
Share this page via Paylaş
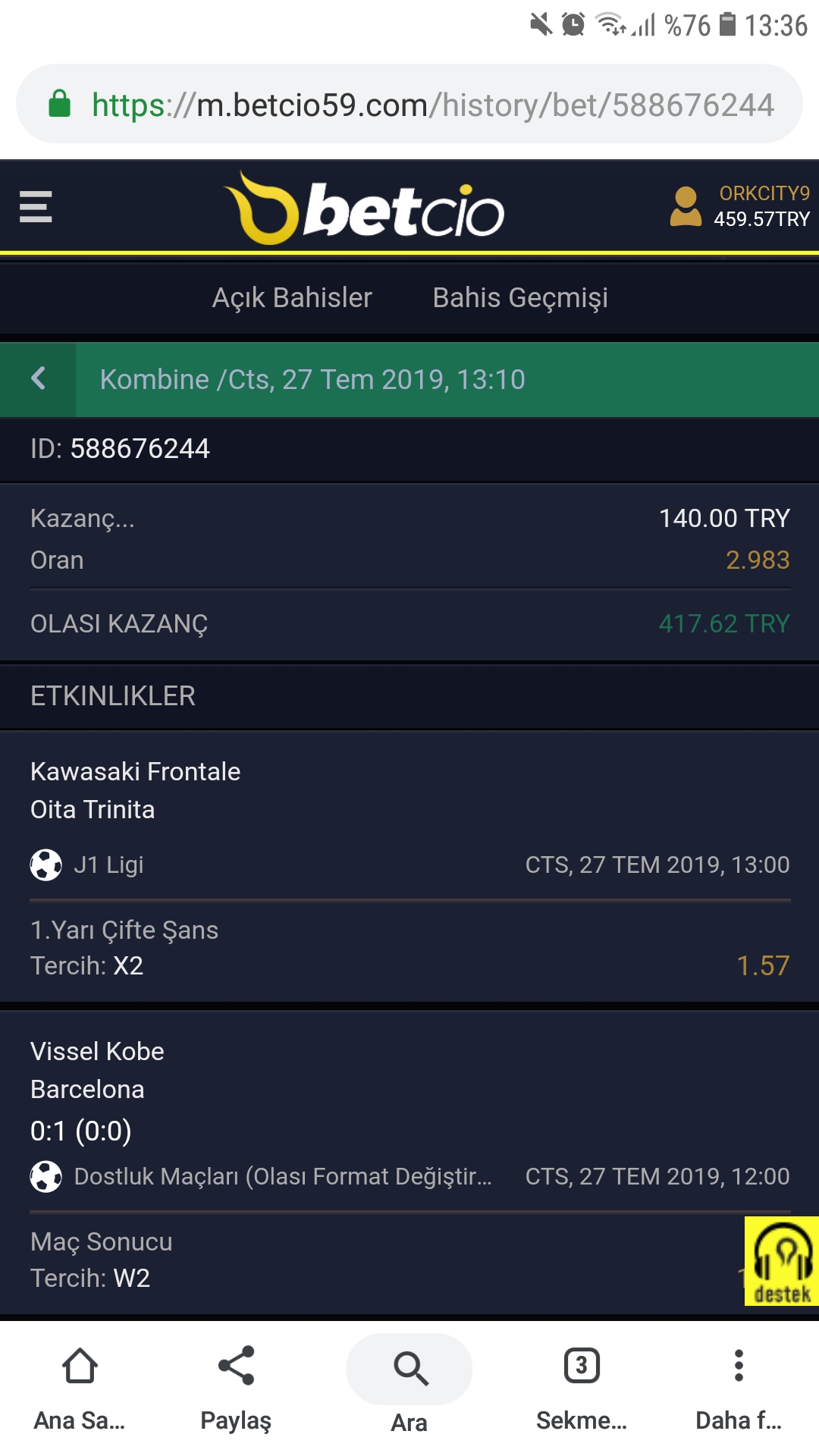click(x=236, y=1388)
